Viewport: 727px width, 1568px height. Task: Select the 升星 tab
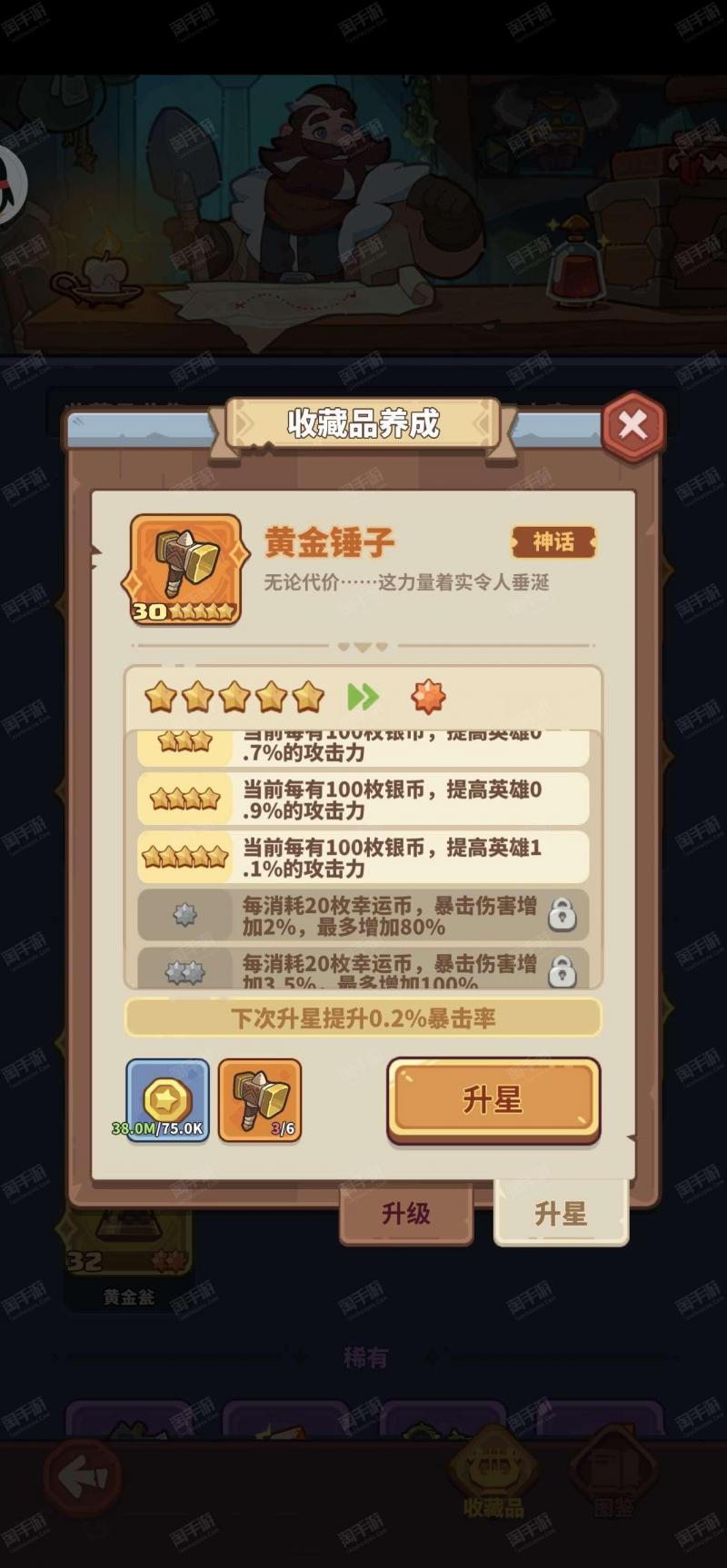pyautogui.click(x=561, y=1214)
